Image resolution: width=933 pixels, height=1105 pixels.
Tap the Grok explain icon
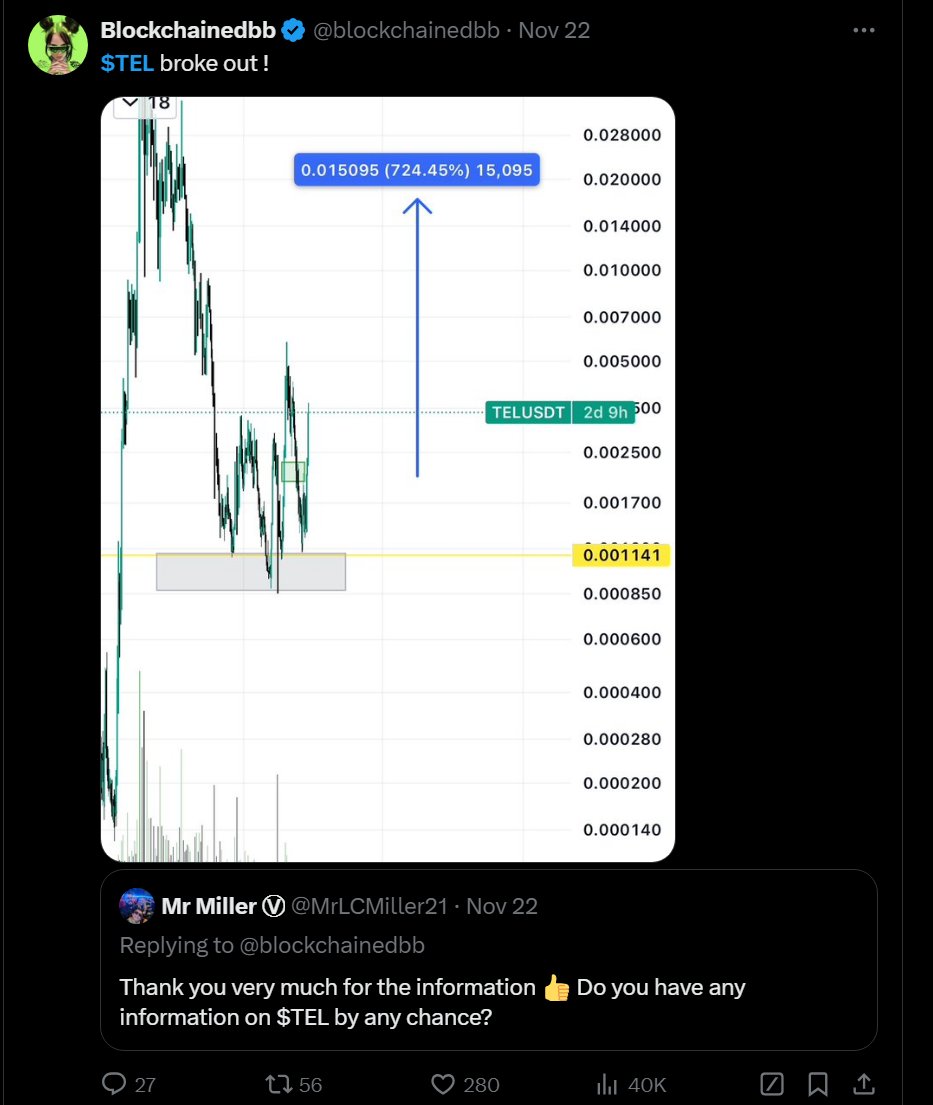tap(771, 1084)
